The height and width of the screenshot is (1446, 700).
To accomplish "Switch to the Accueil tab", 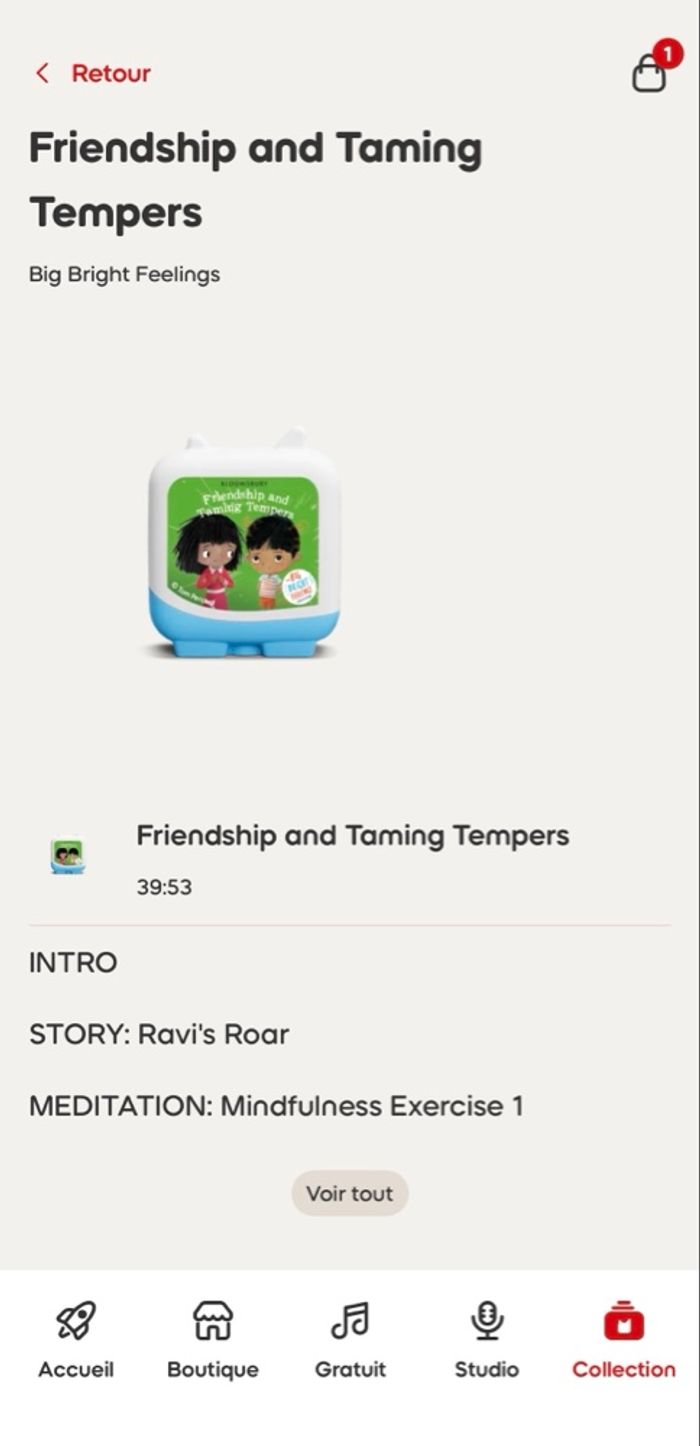I will click(76, 1340).
